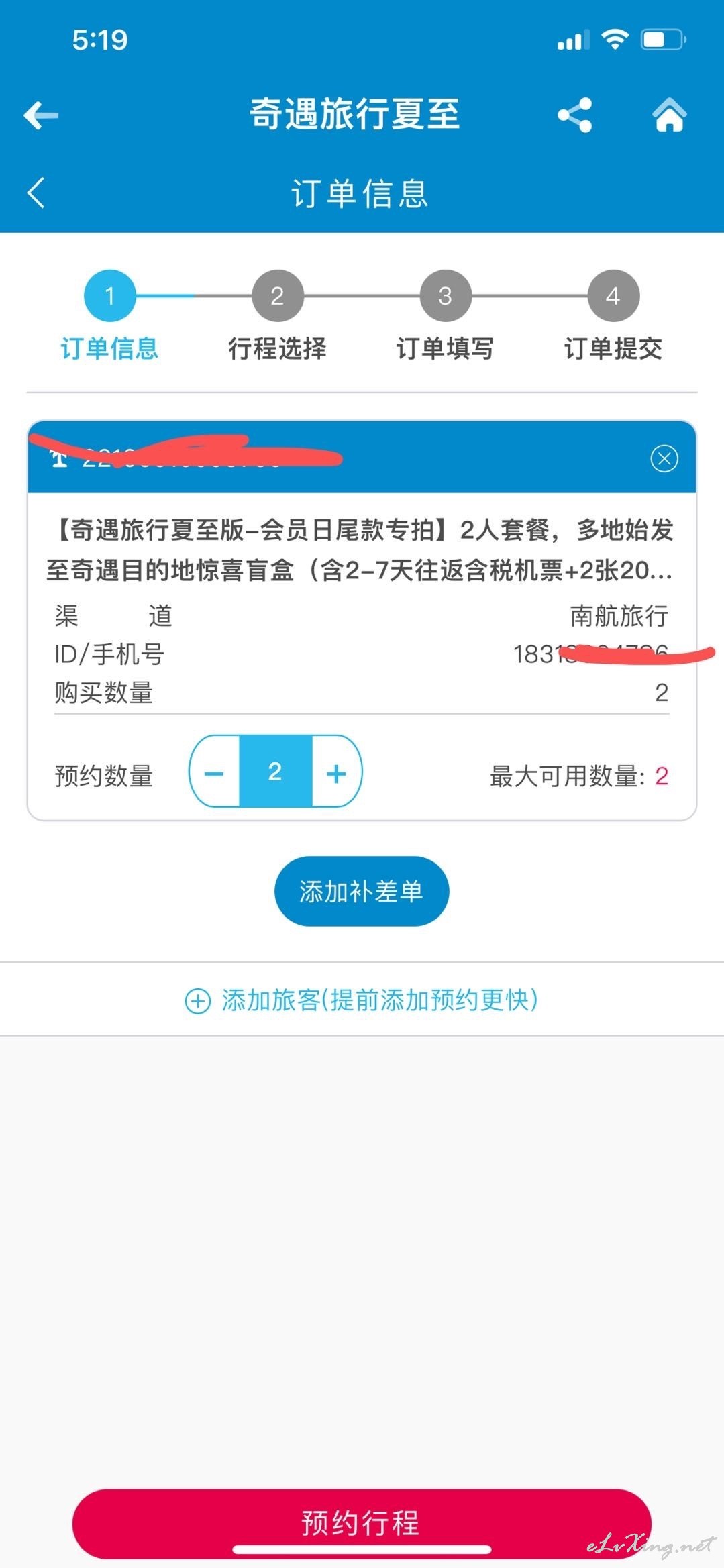Image resolution: width=724 pixels, height=1568 pixels.
Task: Tap the 添加补差单 button
Action: (362, 891)
